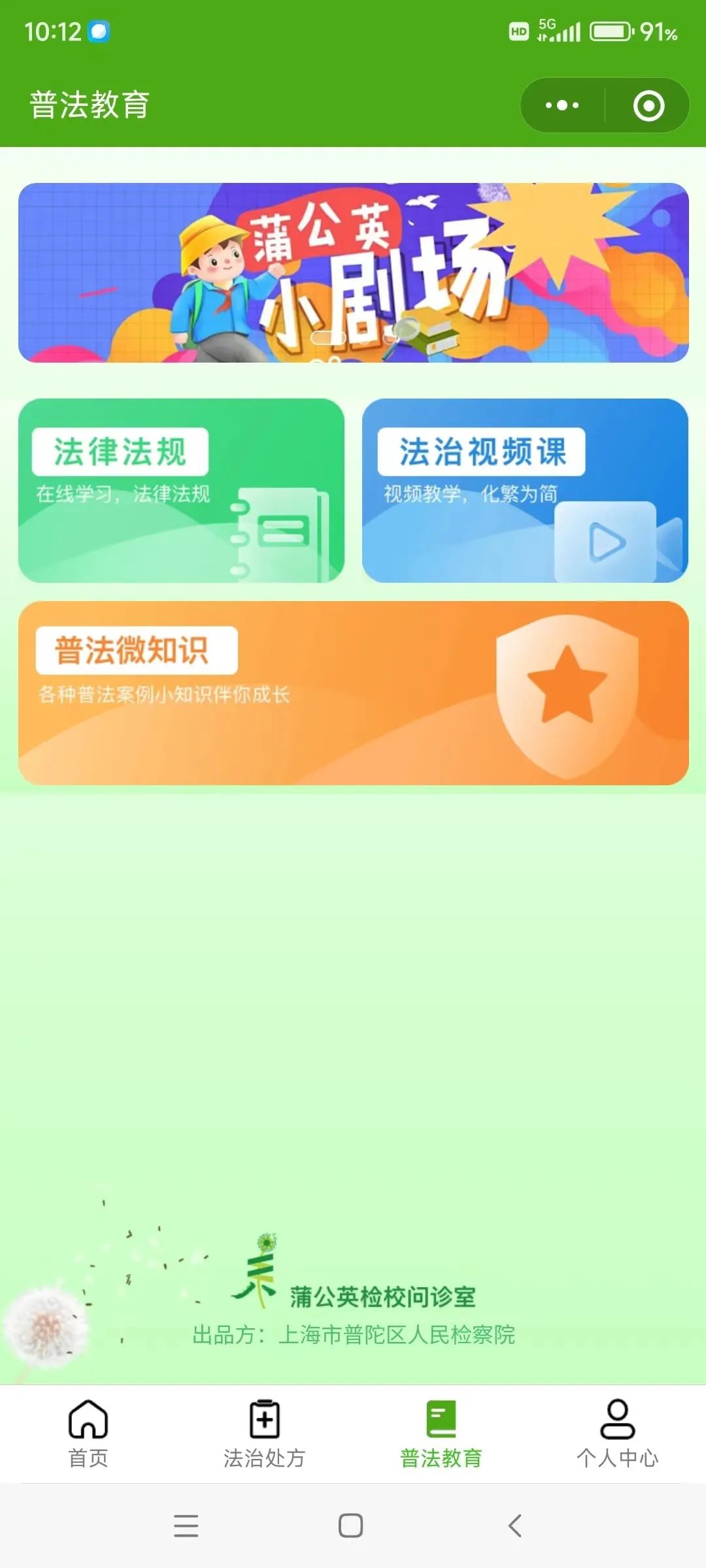Open the 法治视频课 card
Viewport: 706px width, 1568px height.
coord(525,490)
